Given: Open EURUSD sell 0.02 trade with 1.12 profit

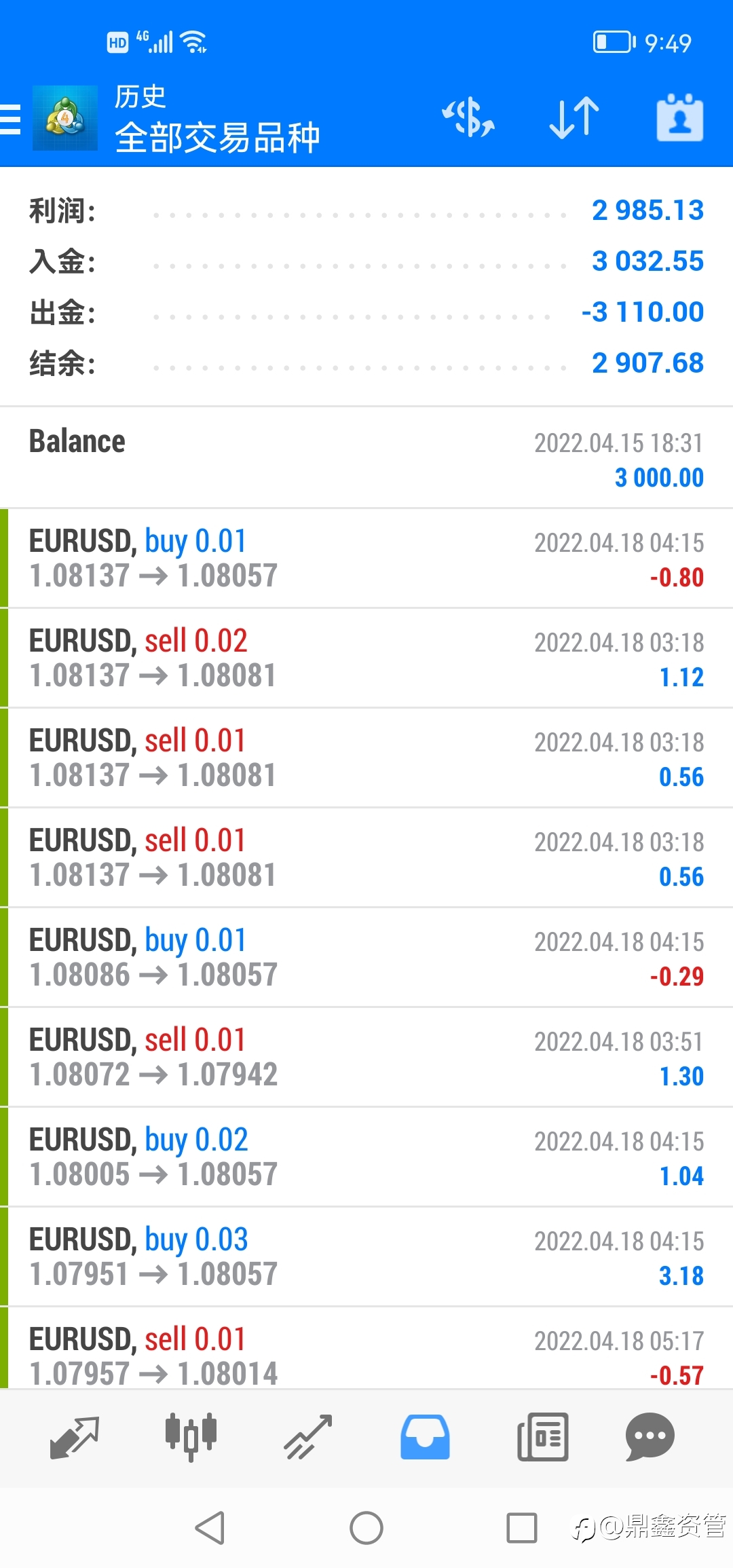Looking at the screenshot, I should 366,658.
